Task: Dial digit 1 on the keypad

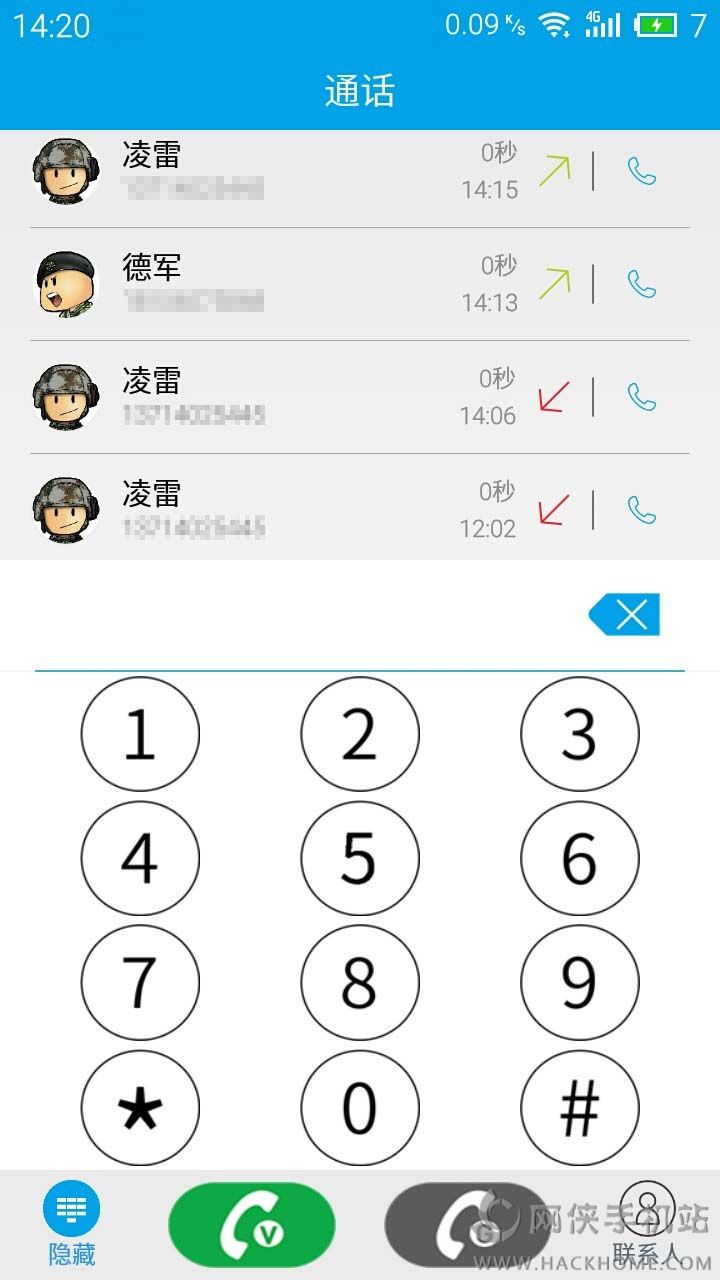Action: 140,735
